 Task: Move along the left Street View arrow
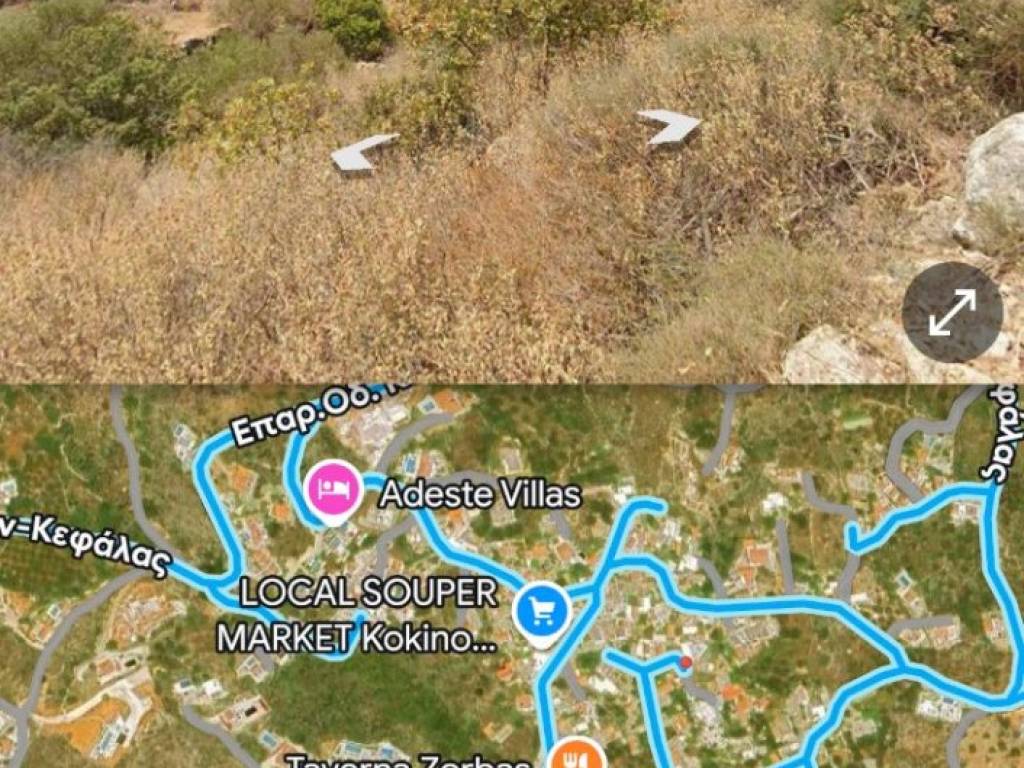pos(361,153)
